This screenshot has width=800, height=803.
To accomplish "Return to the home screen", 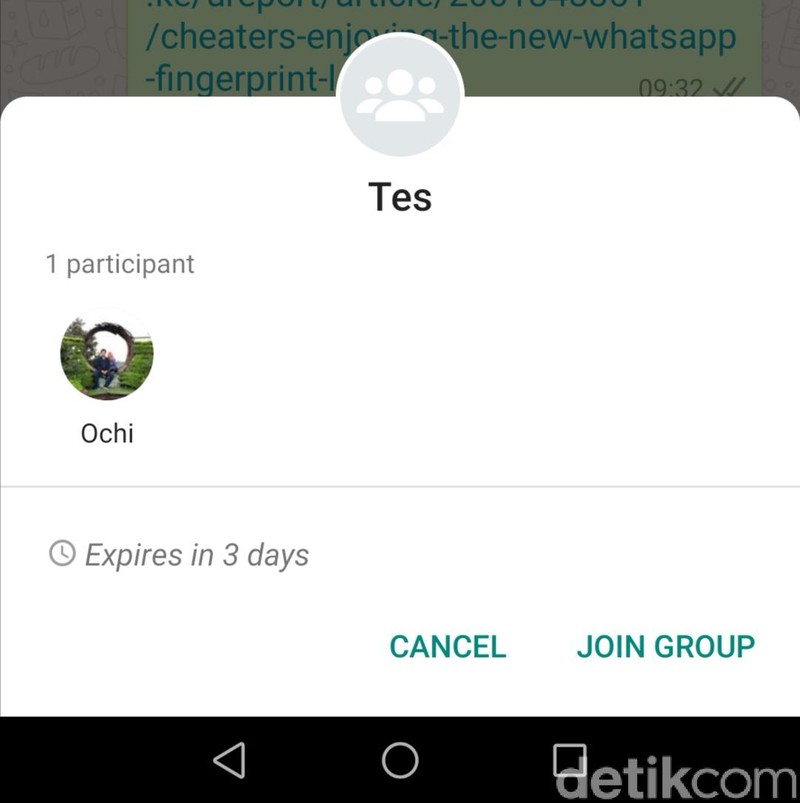I will click(400, 761).
